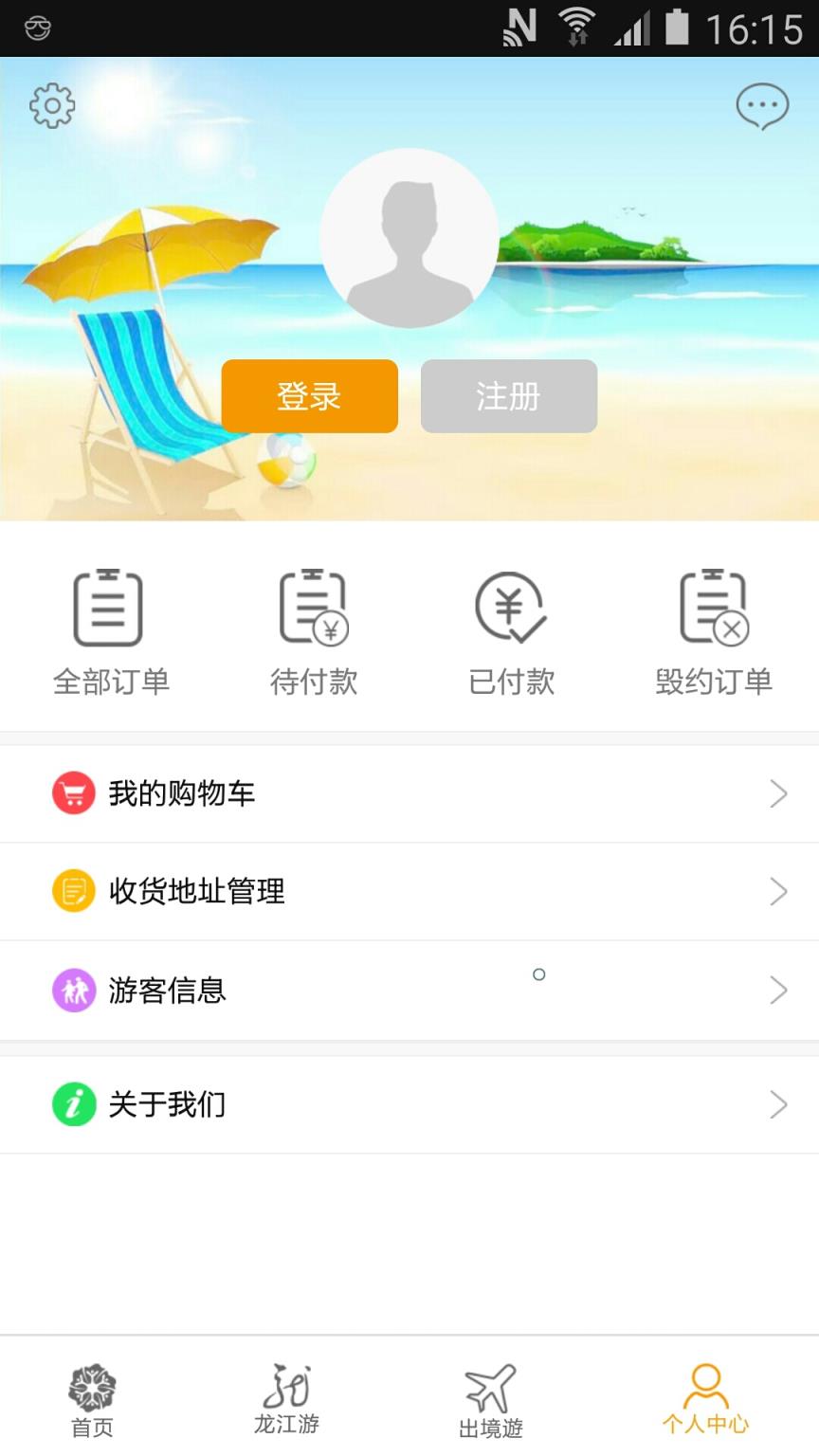The image size is (819, 1456).
Task: Select the purple tourist info icon
Action: click(74, 990)
